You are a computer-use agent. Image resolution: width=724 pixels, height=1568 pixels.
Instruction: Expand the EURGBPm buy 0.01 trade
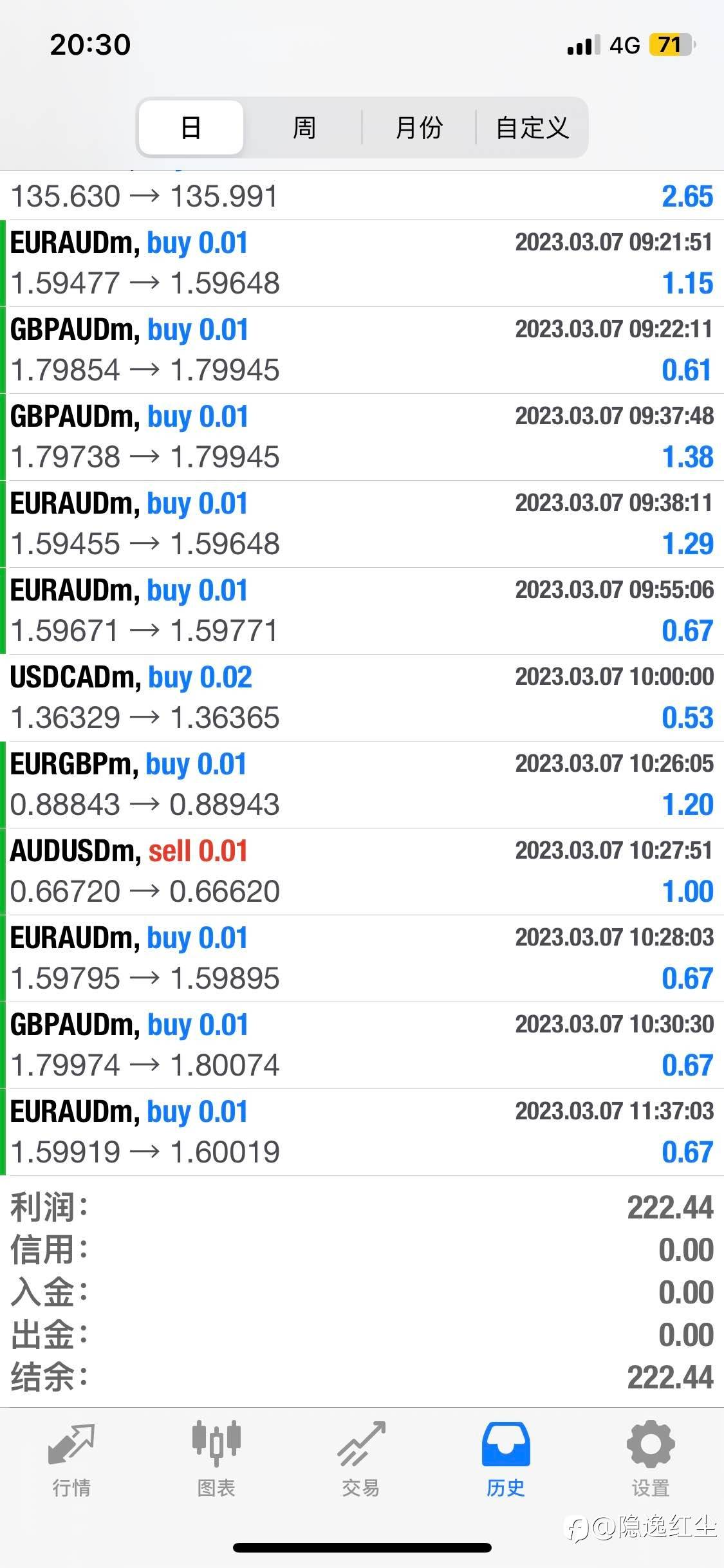coord(362,785)
